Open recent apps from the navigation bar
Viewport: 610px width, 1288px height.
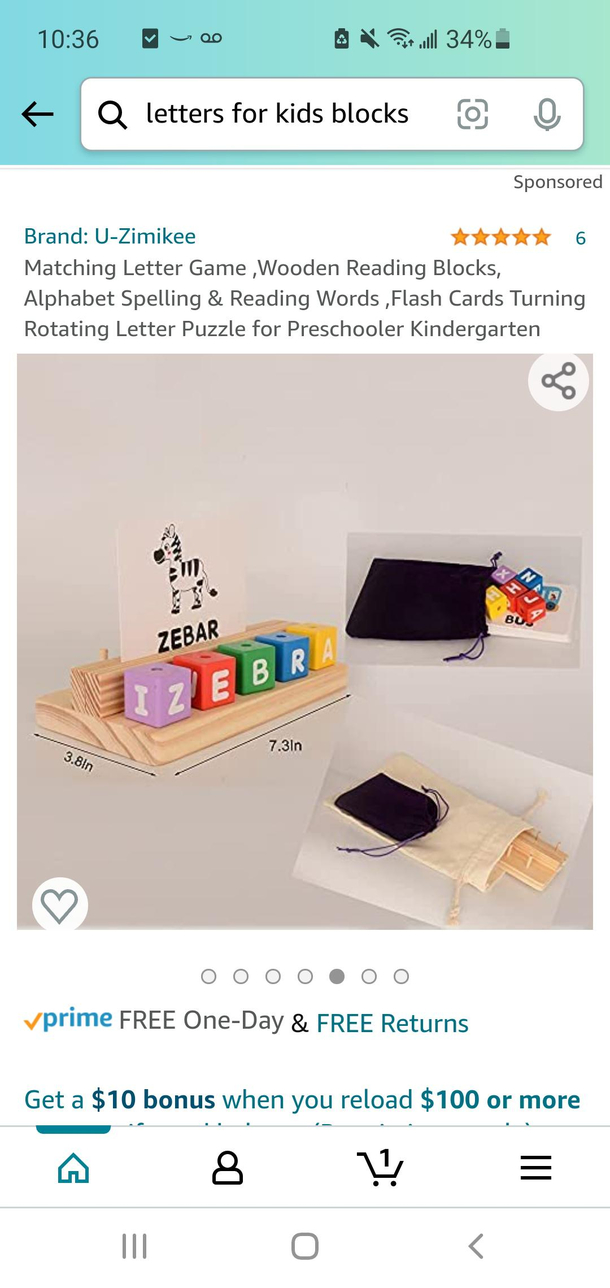[x=134, y=1246]
